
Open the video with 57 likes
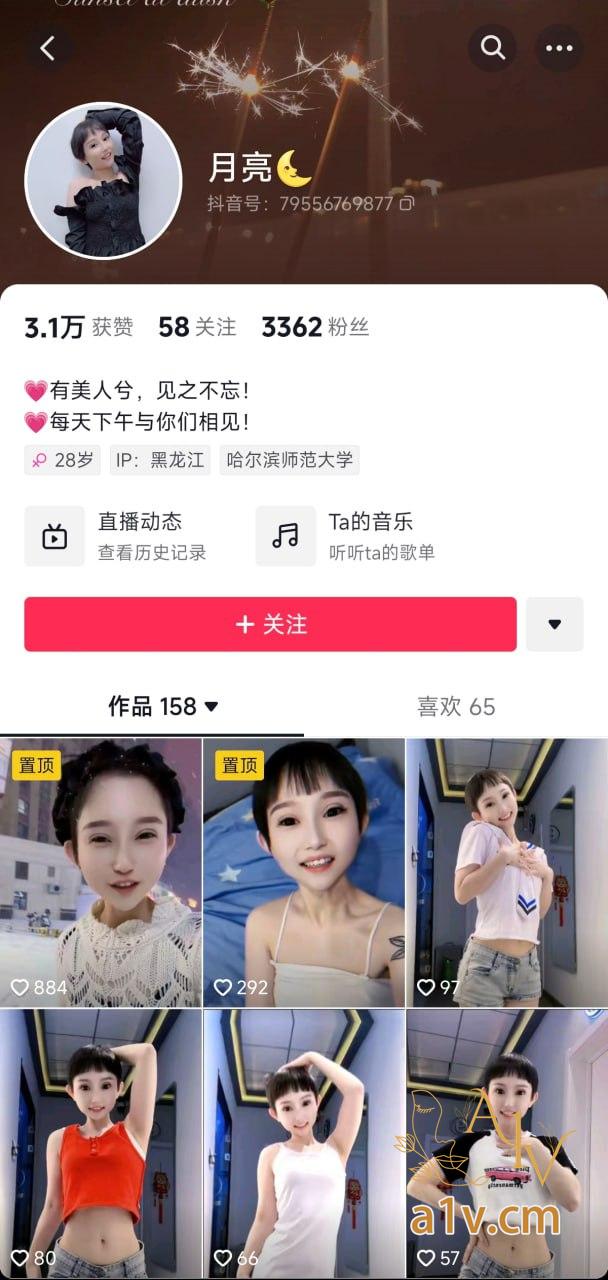tap(506, 1143)
